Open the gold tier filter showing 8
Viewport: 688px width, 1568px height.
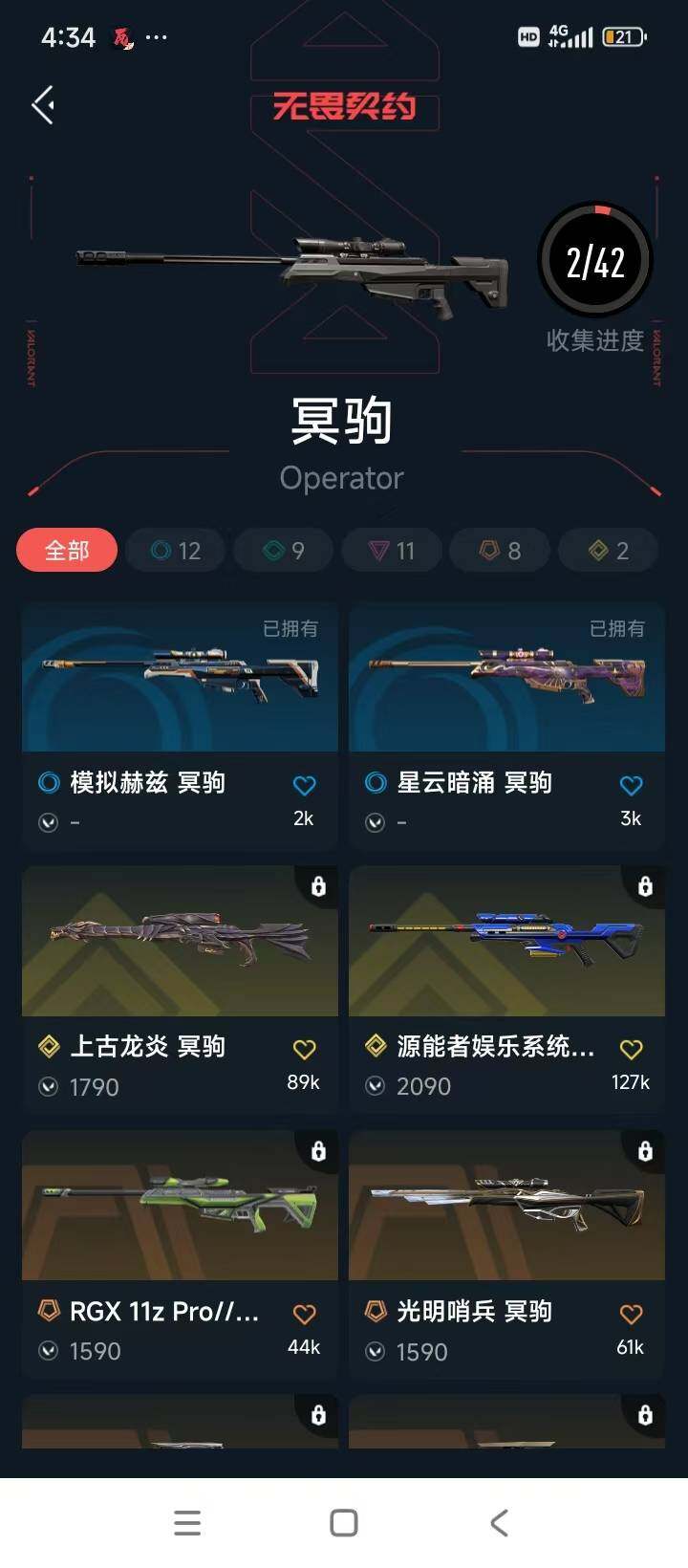coord(500,551)
